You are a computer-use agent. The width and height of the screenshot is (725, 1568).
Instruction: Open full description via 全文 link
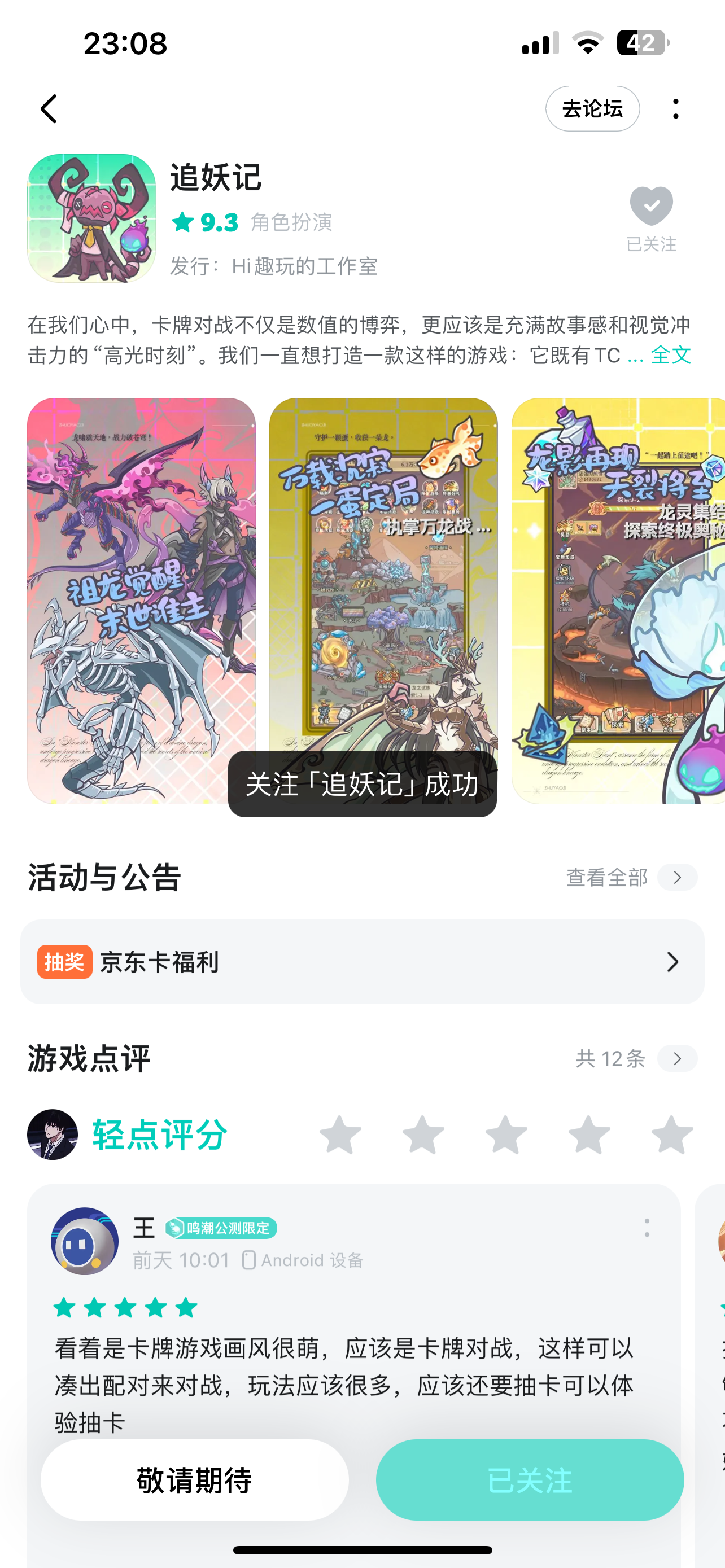pos(670,355)
